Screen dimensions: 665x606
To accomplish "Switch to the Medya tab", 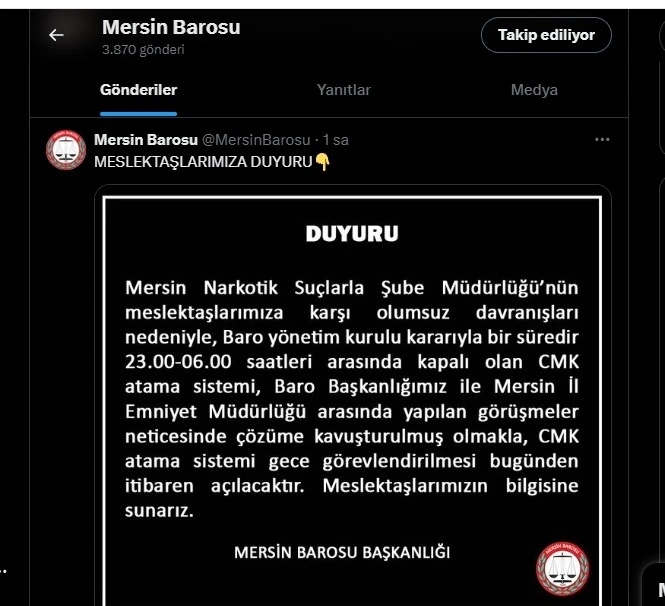I will click(534, 90).
